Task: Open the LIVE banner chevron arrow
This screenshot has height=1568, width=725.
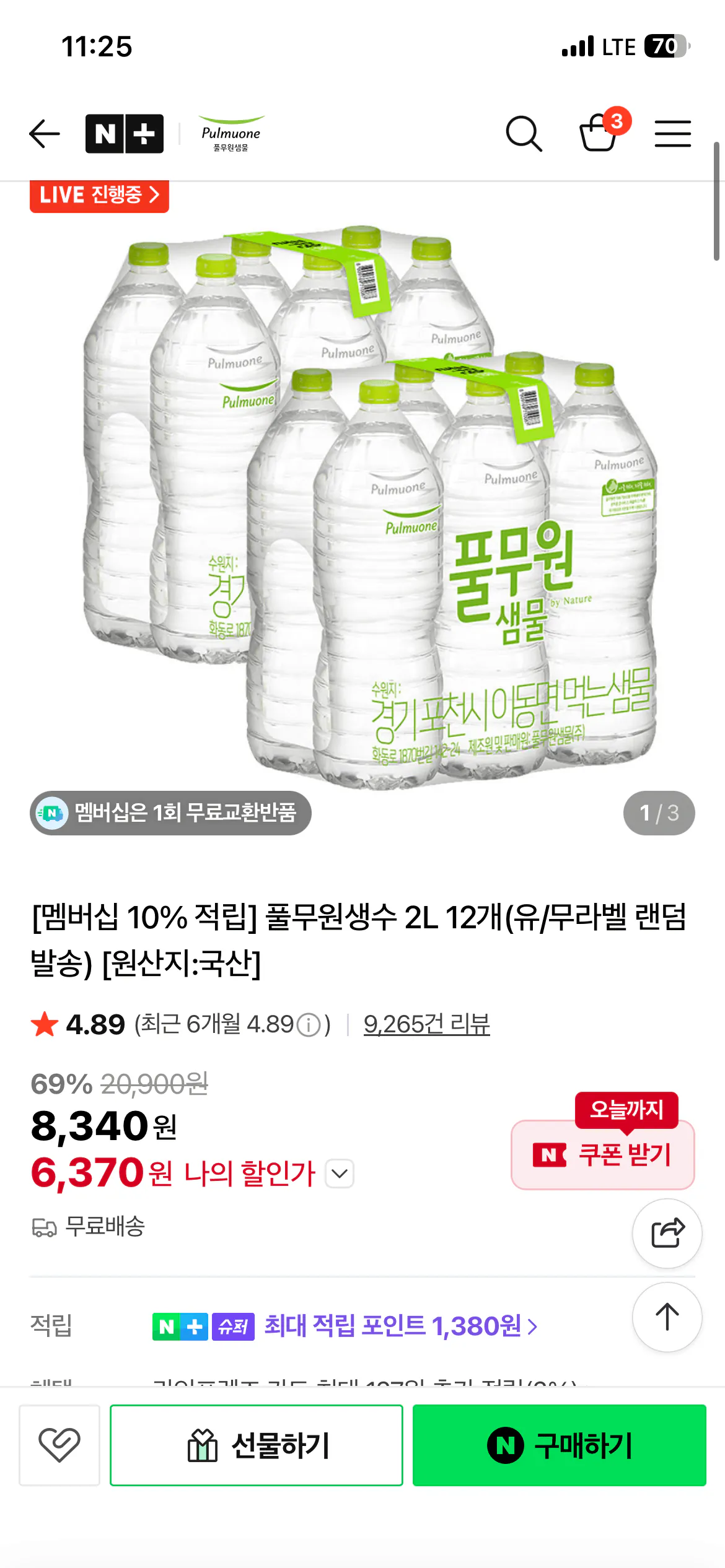Action: 156,195
